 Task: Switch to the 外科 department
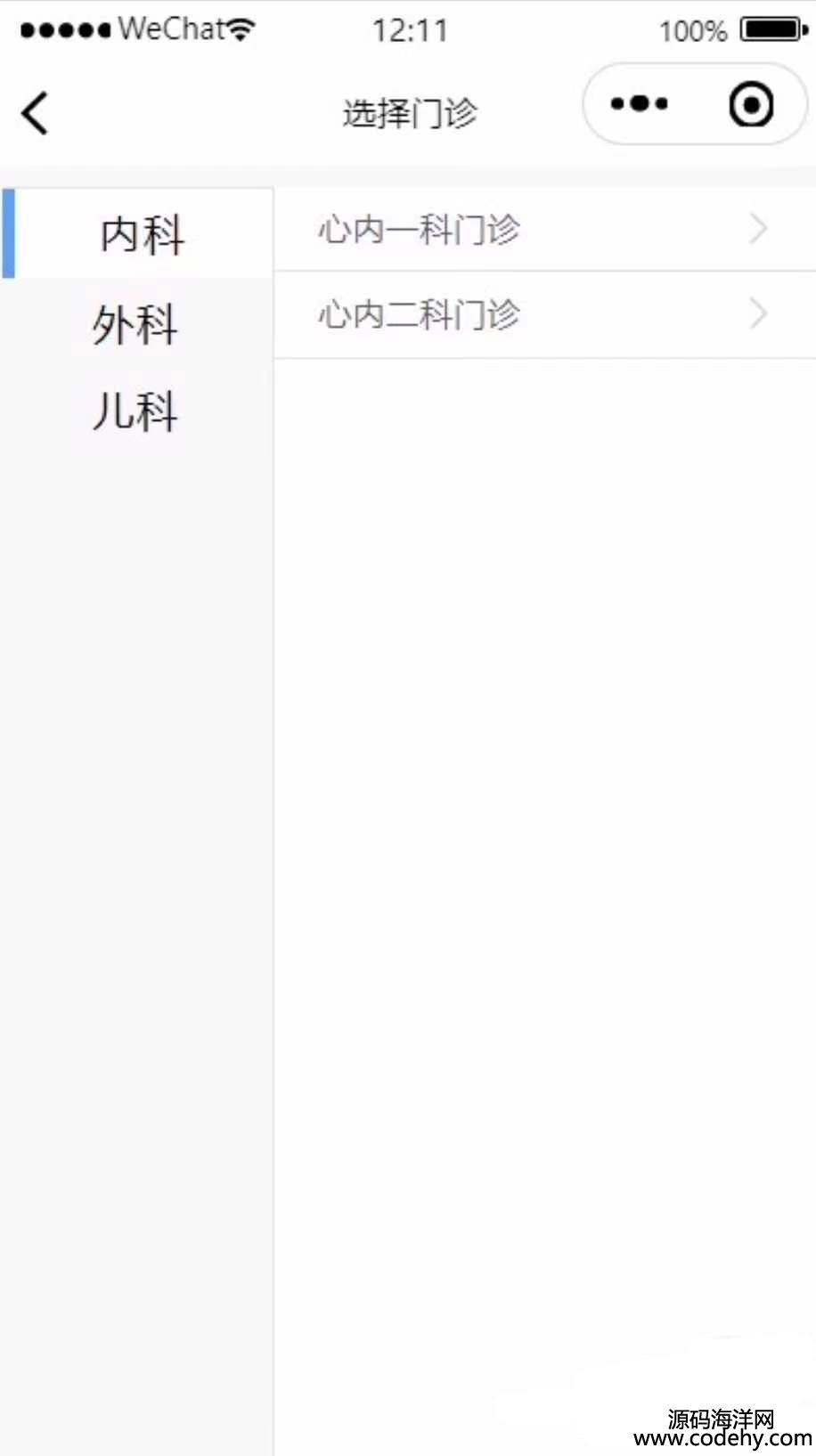tap(136, 324)
